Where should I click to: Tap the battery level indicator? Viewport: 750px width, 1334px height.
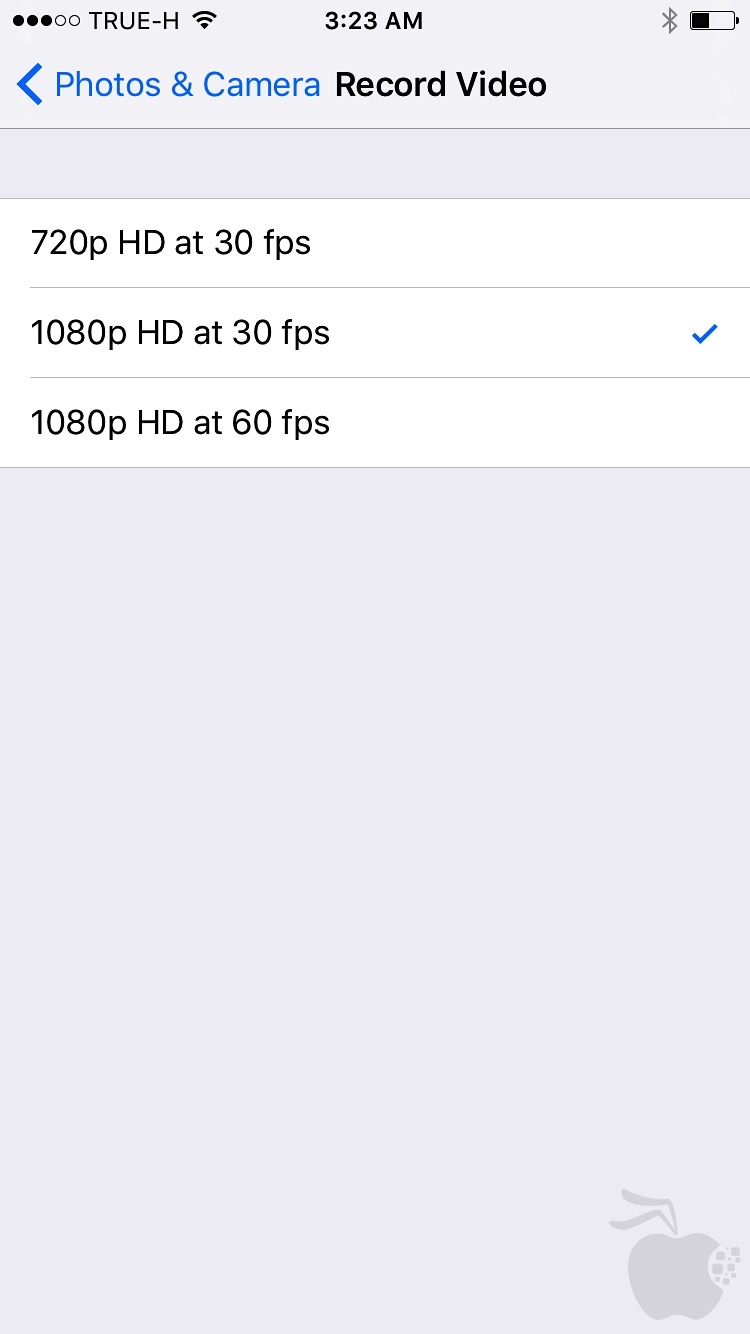[x=714, y=18]
